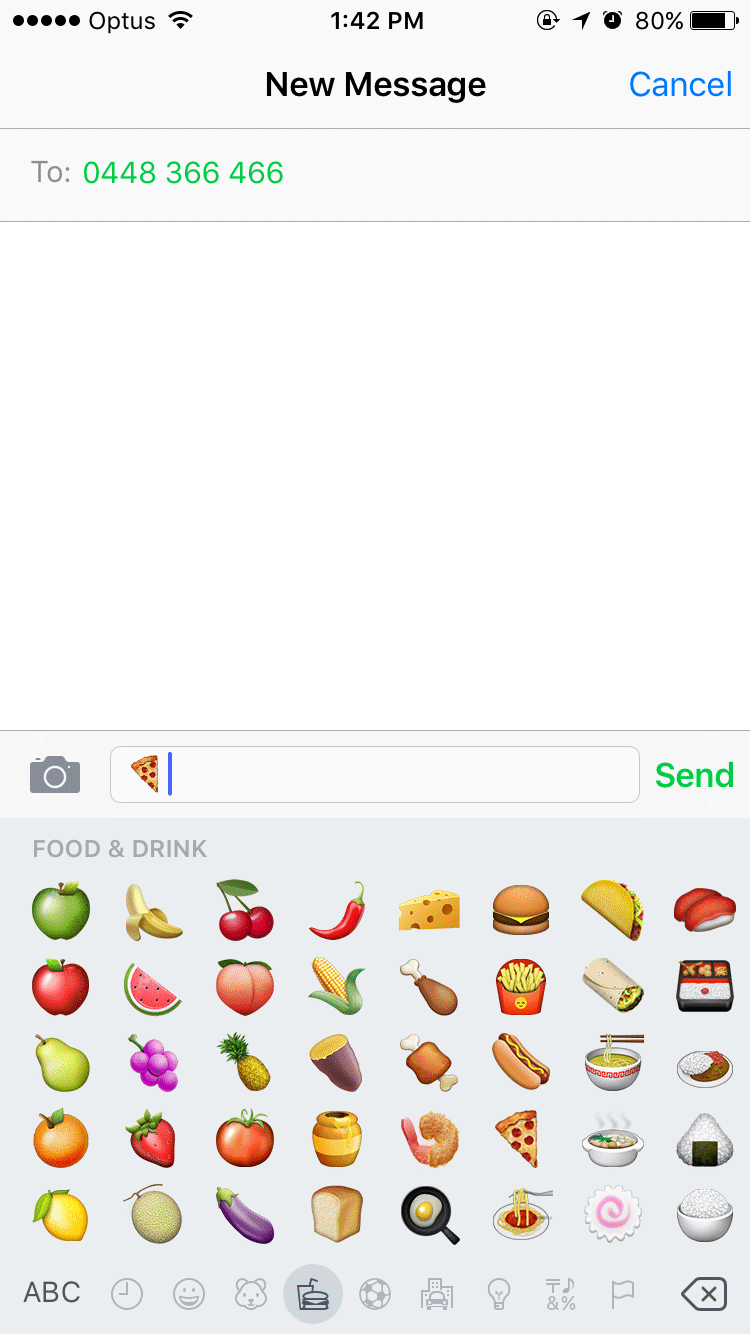
Task: Switch keyboard back to ABC letters
Action: coord(52,1293)
